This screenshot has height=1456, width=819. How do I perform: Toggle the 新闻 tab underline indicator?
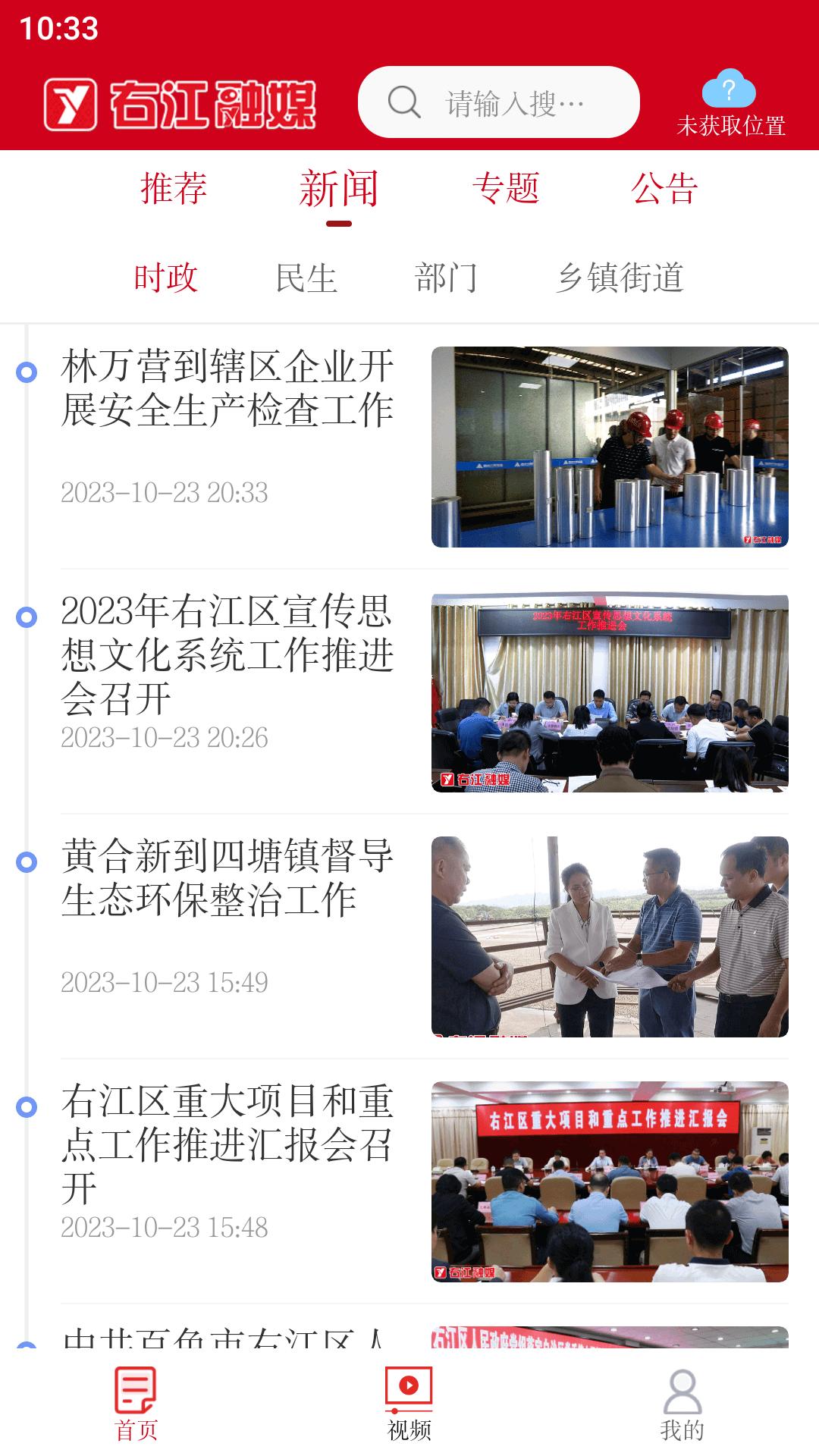tap(340, 222)
